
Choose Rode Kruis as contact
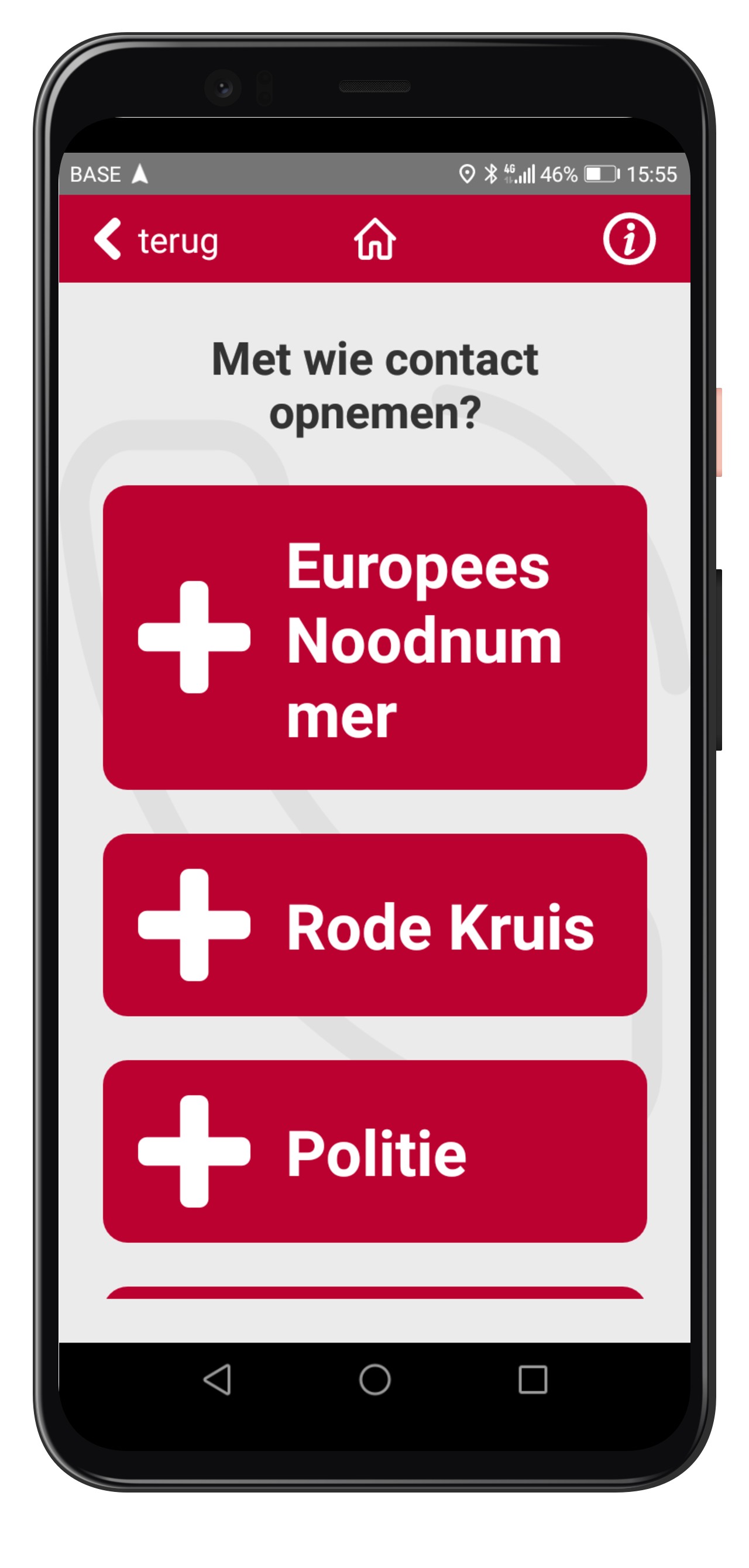click(x=375, y=925)
